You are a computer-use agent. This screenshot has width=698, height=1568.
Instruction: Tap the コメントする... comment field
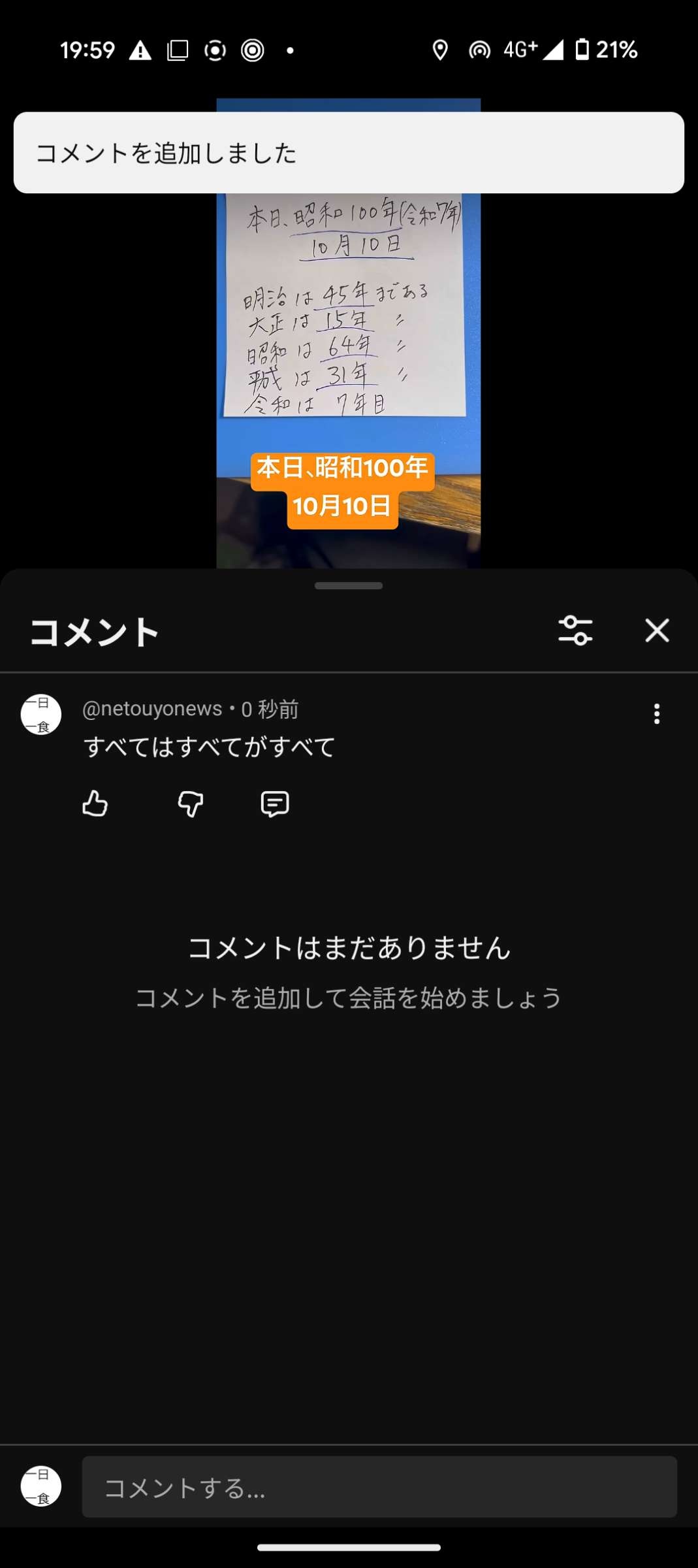(379, 1487)
